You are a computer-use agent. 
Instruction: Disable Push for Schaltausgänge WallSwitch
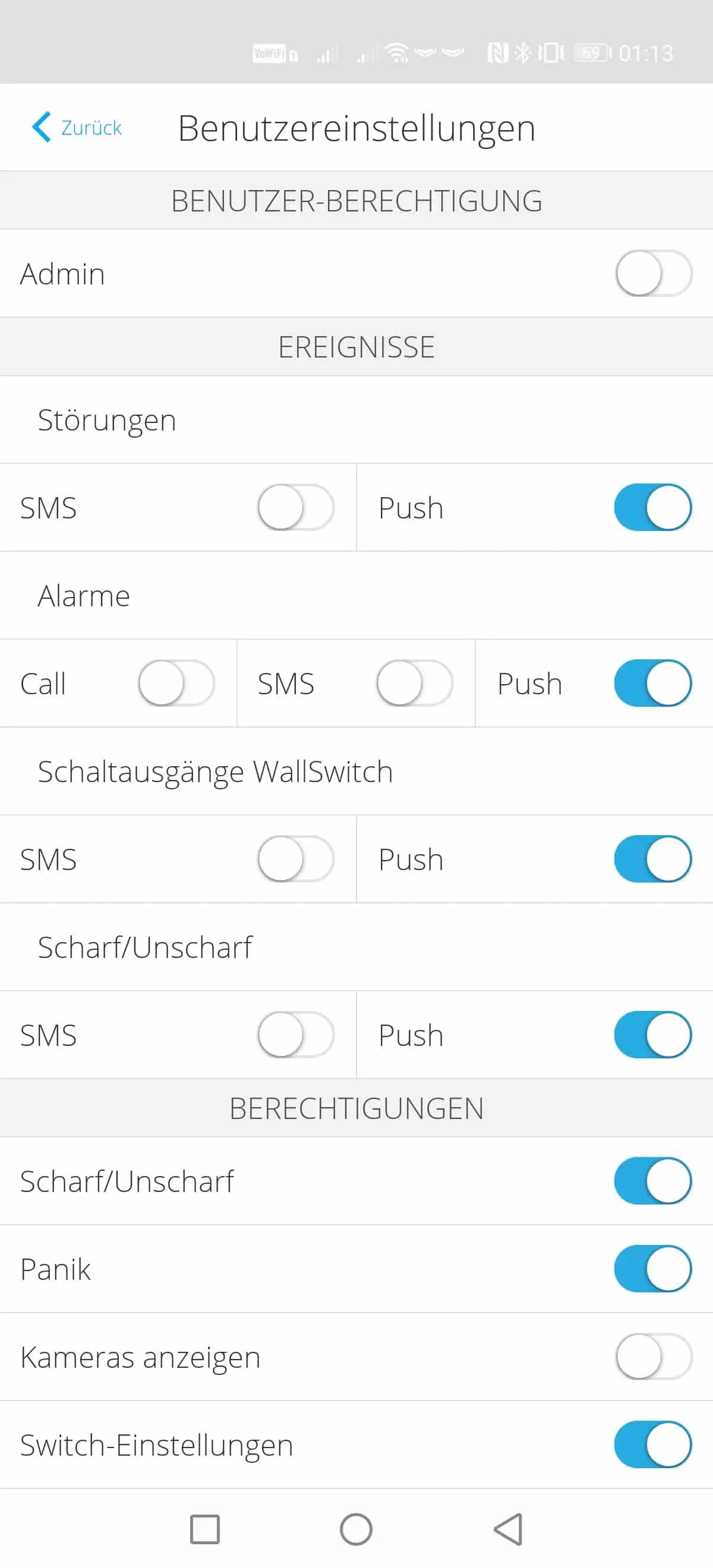(654, 859)
